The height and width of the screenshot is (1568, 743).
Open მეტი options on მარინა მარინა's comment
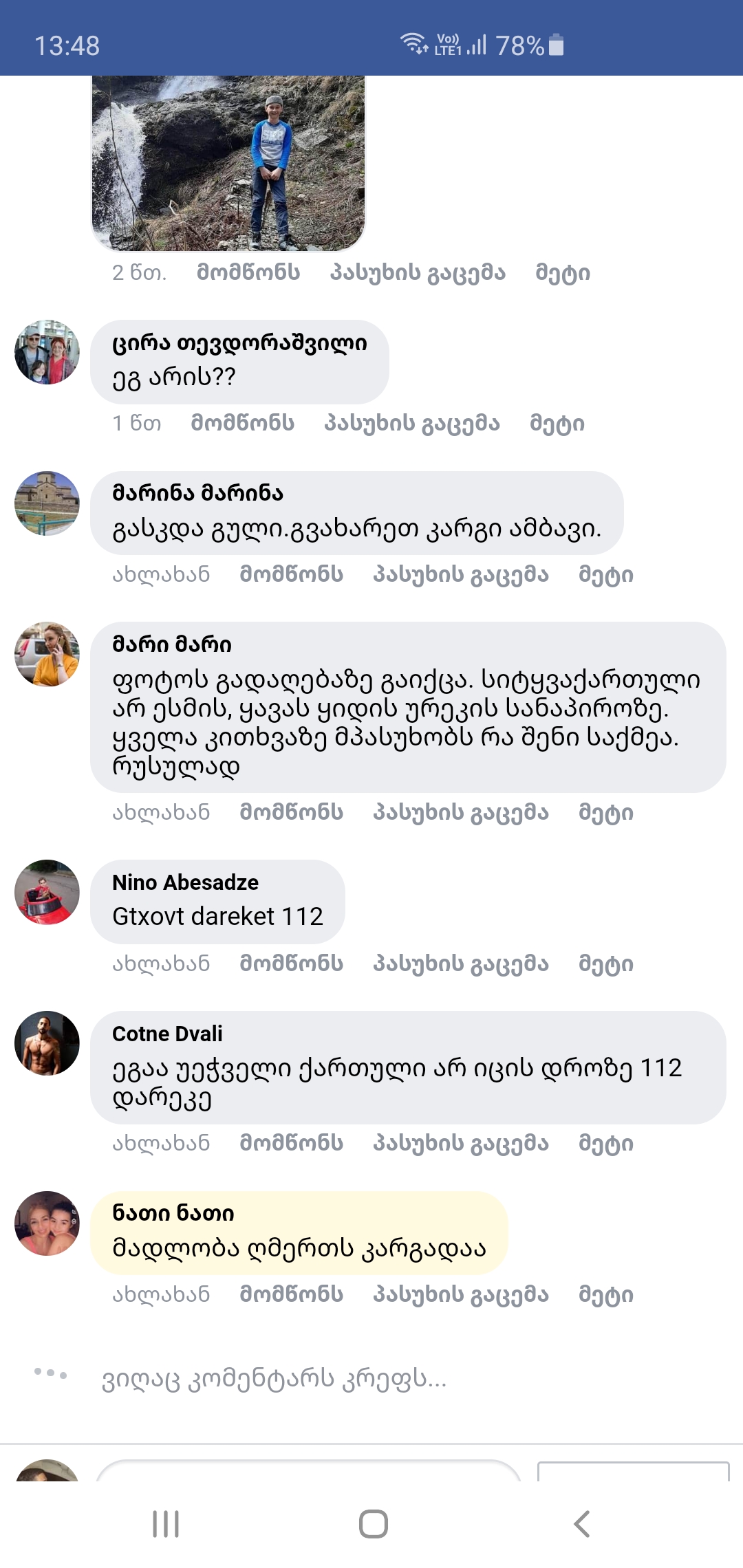click(x=605, y=574)
